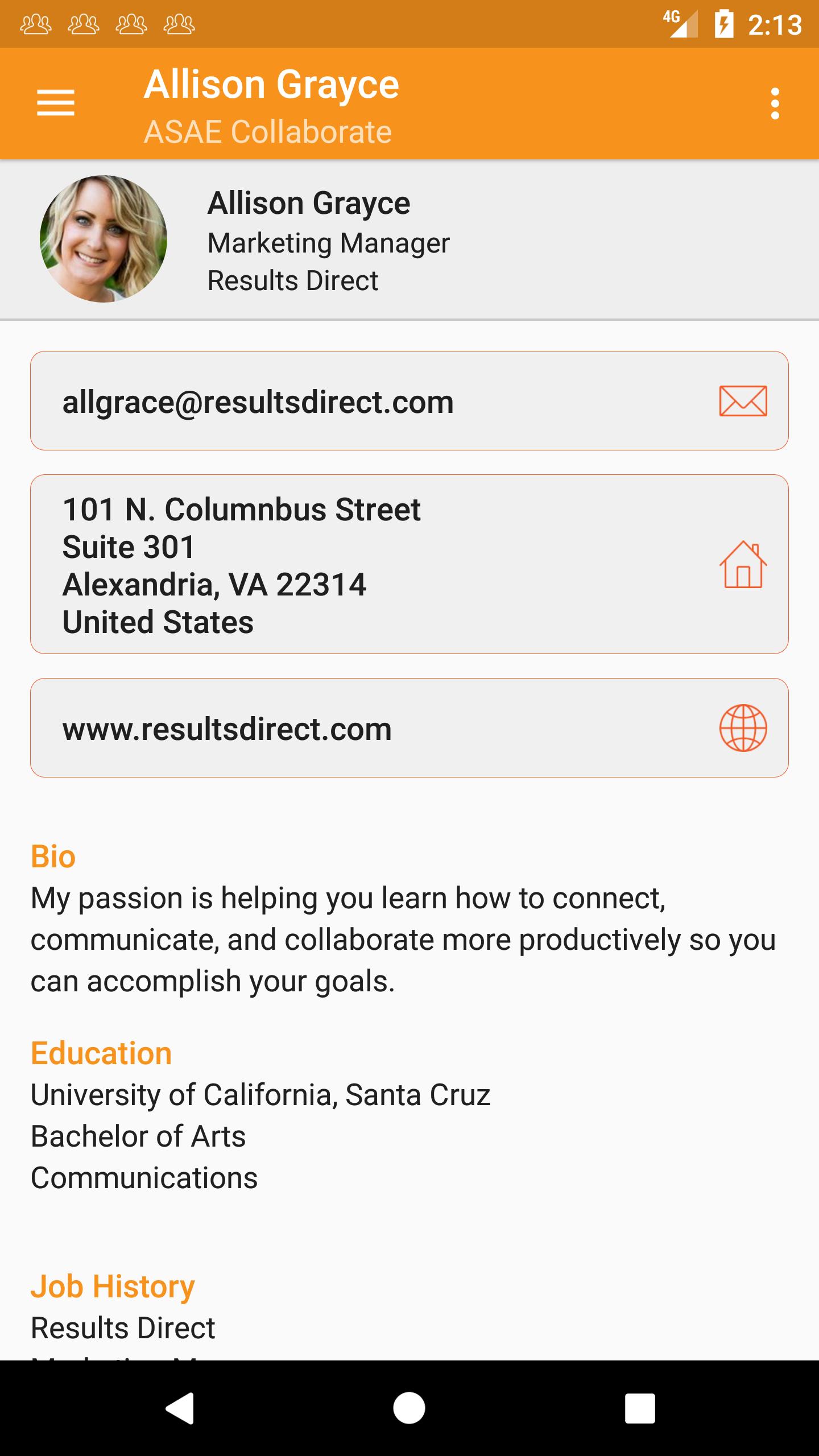Tap the battery charging indicator
This screenshot has width=819, height=1456.
tap(725, 24)
